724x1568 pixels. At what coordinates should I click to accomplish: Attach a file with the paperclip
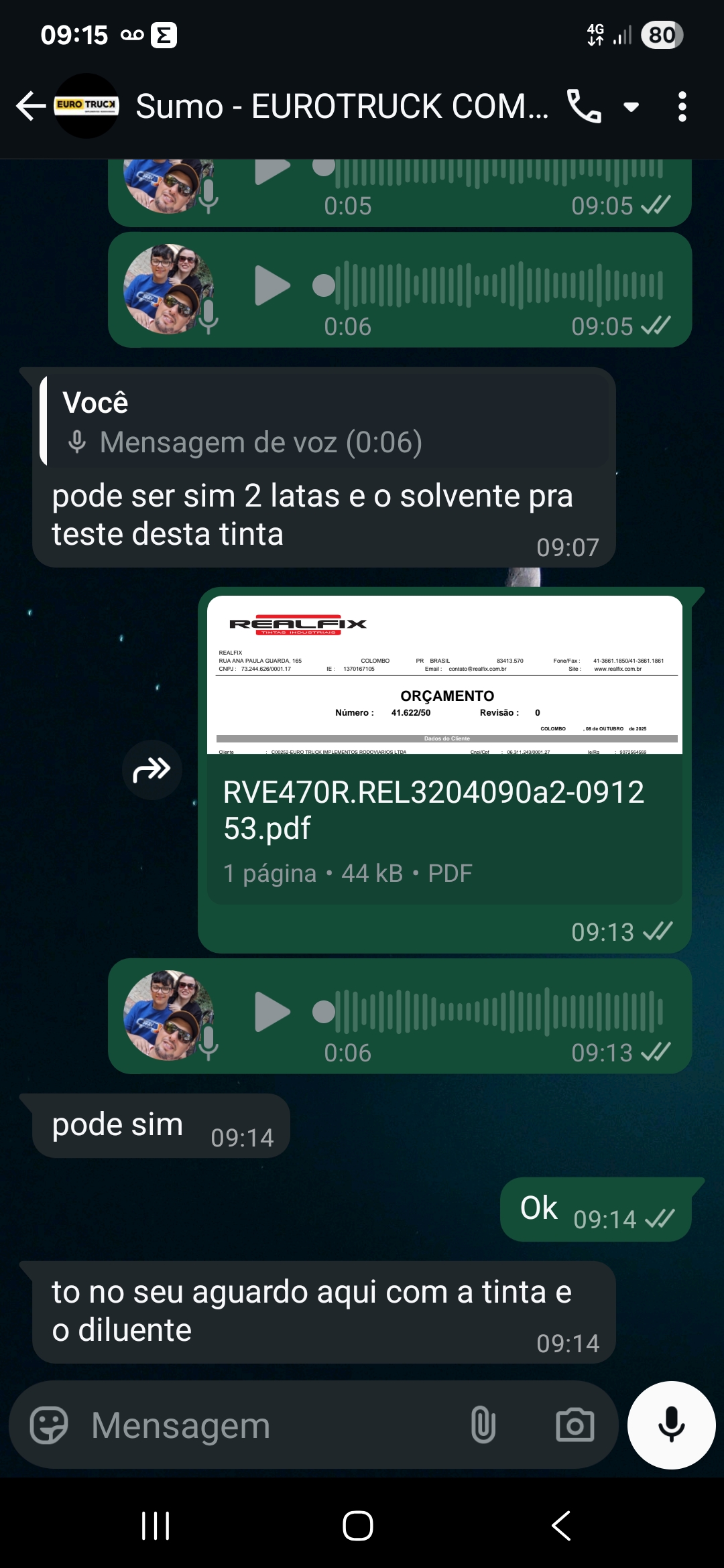(x=483, y=1425)
